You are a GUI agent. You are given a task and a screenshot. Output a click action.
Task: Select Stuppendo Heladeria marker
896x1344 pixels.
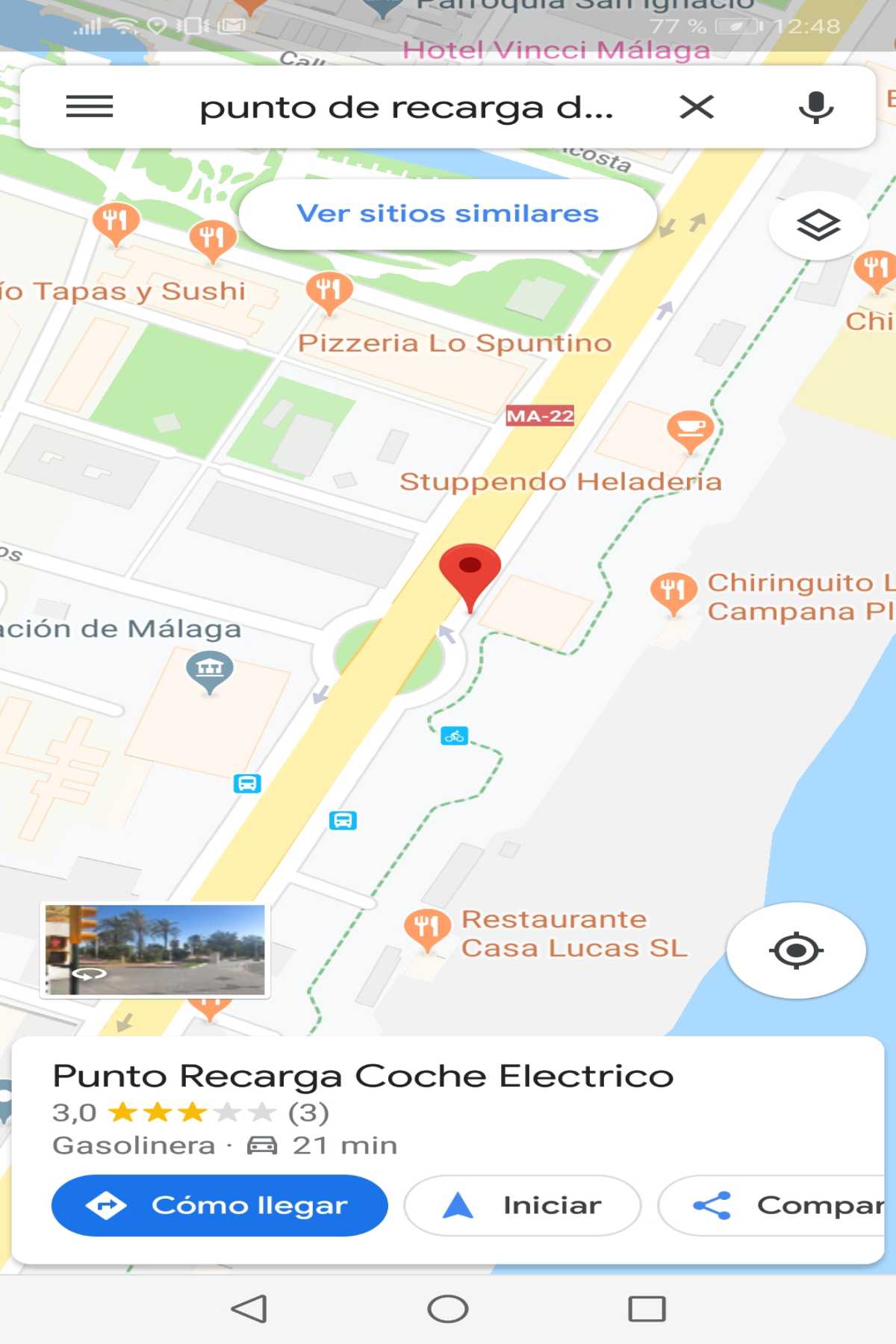tap(691, 428)
